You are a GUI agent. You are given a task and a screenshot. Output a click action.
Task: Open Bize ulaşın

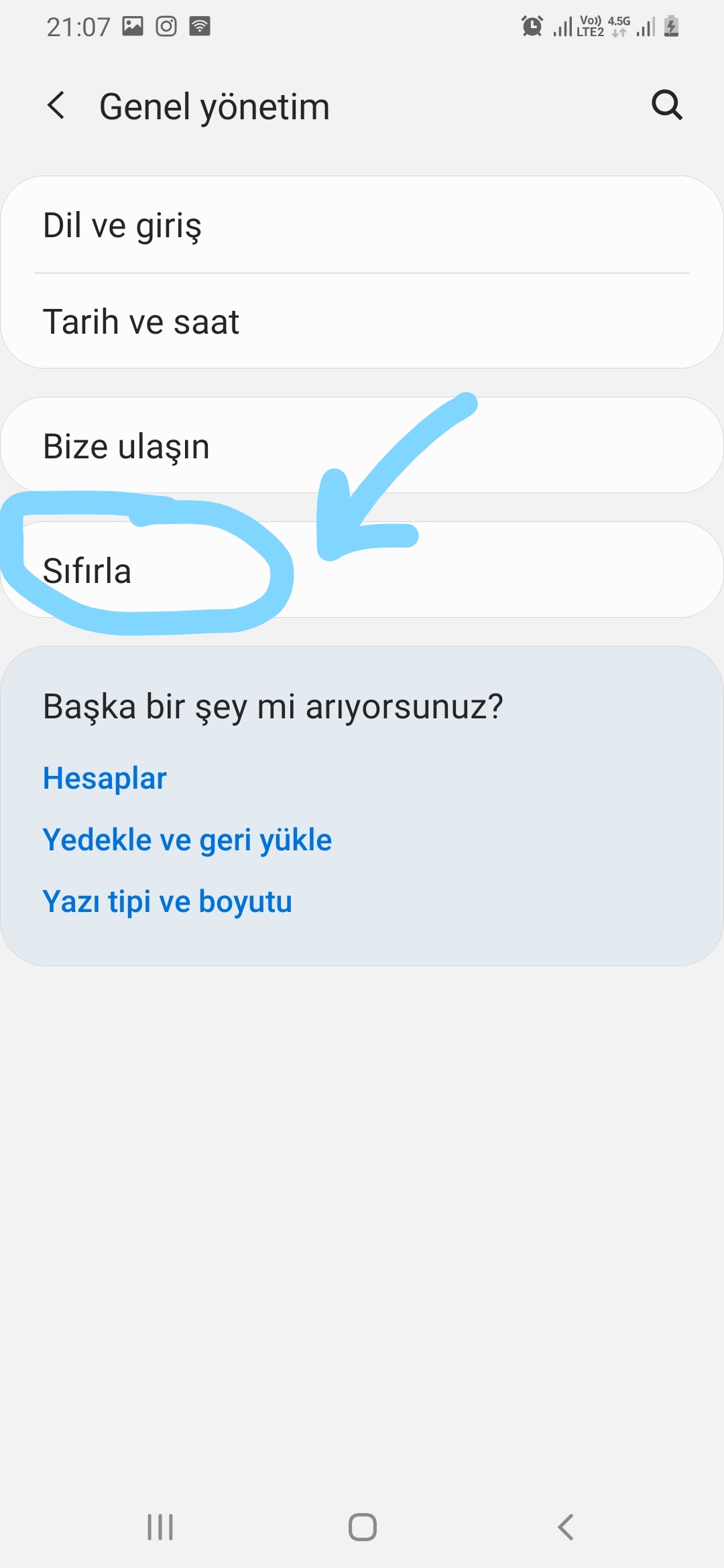[362, 446]
